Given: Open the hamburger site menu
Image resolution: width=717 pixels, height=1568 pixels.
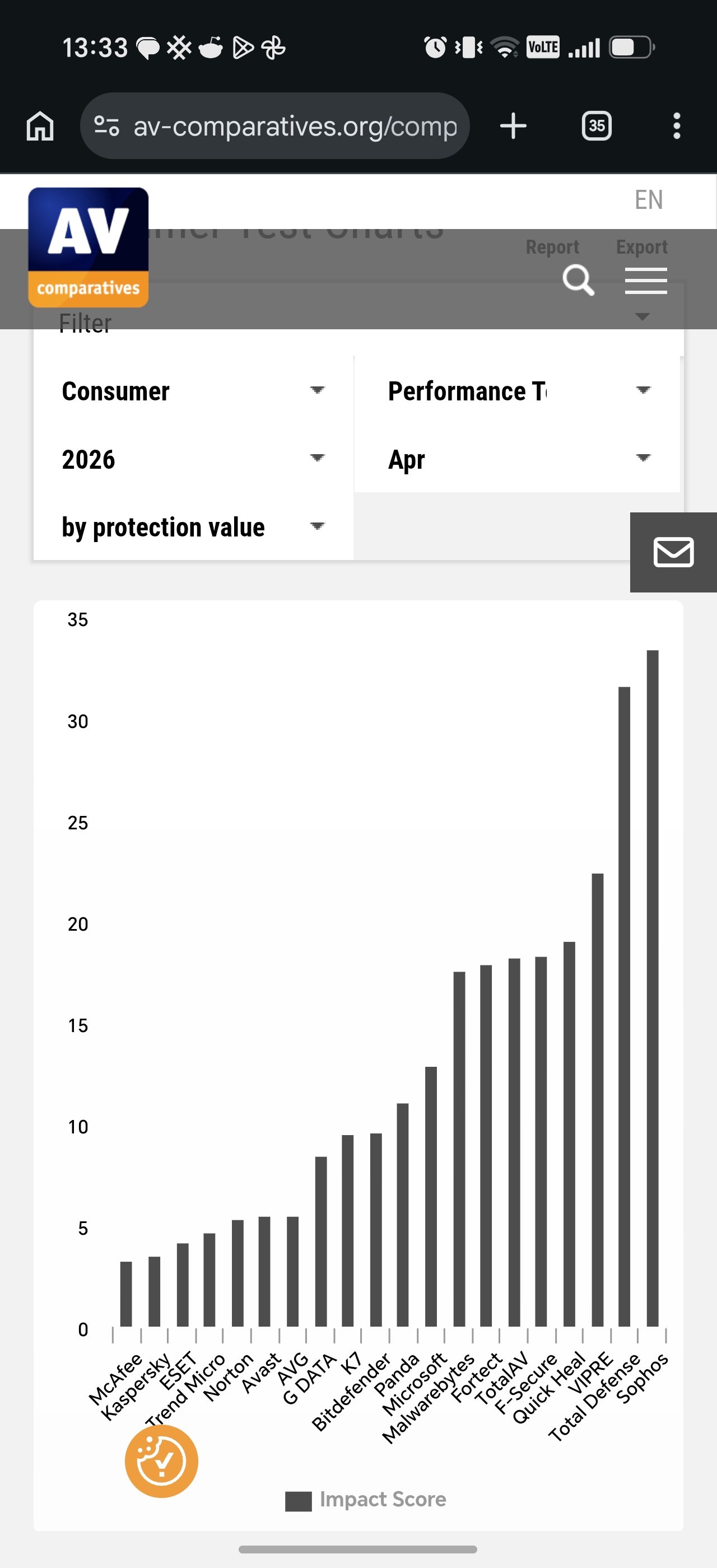Looking at the screenshot, I should tap(646, 281).
